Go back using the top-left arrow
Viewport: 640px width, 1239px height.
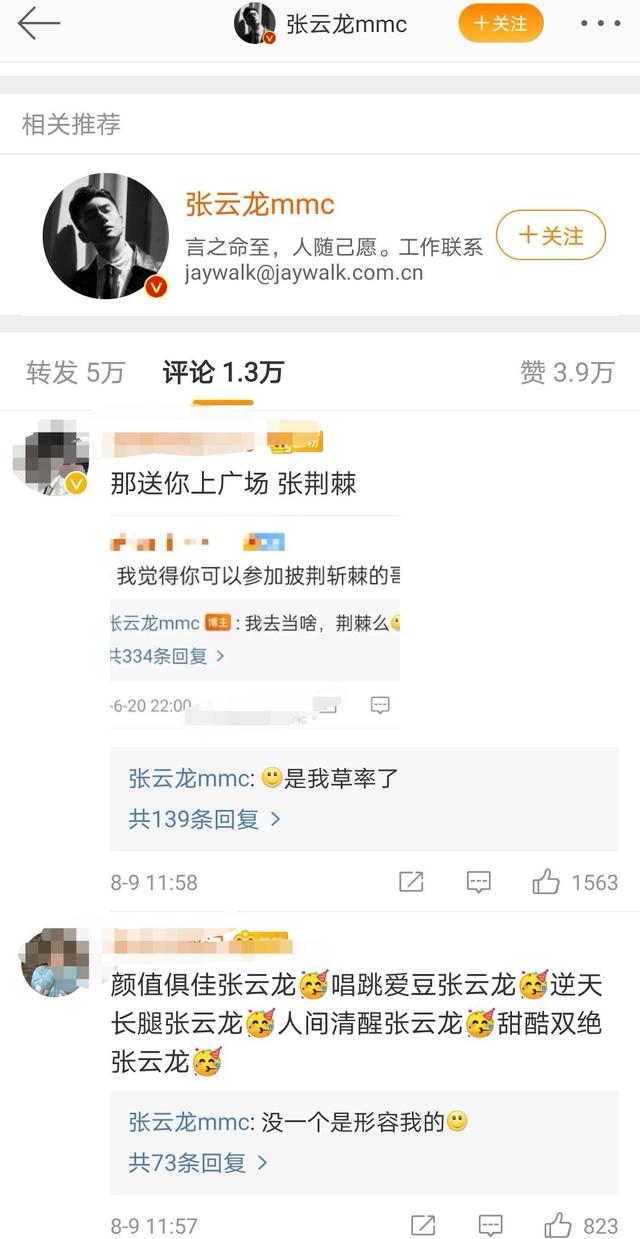point(38,24)
